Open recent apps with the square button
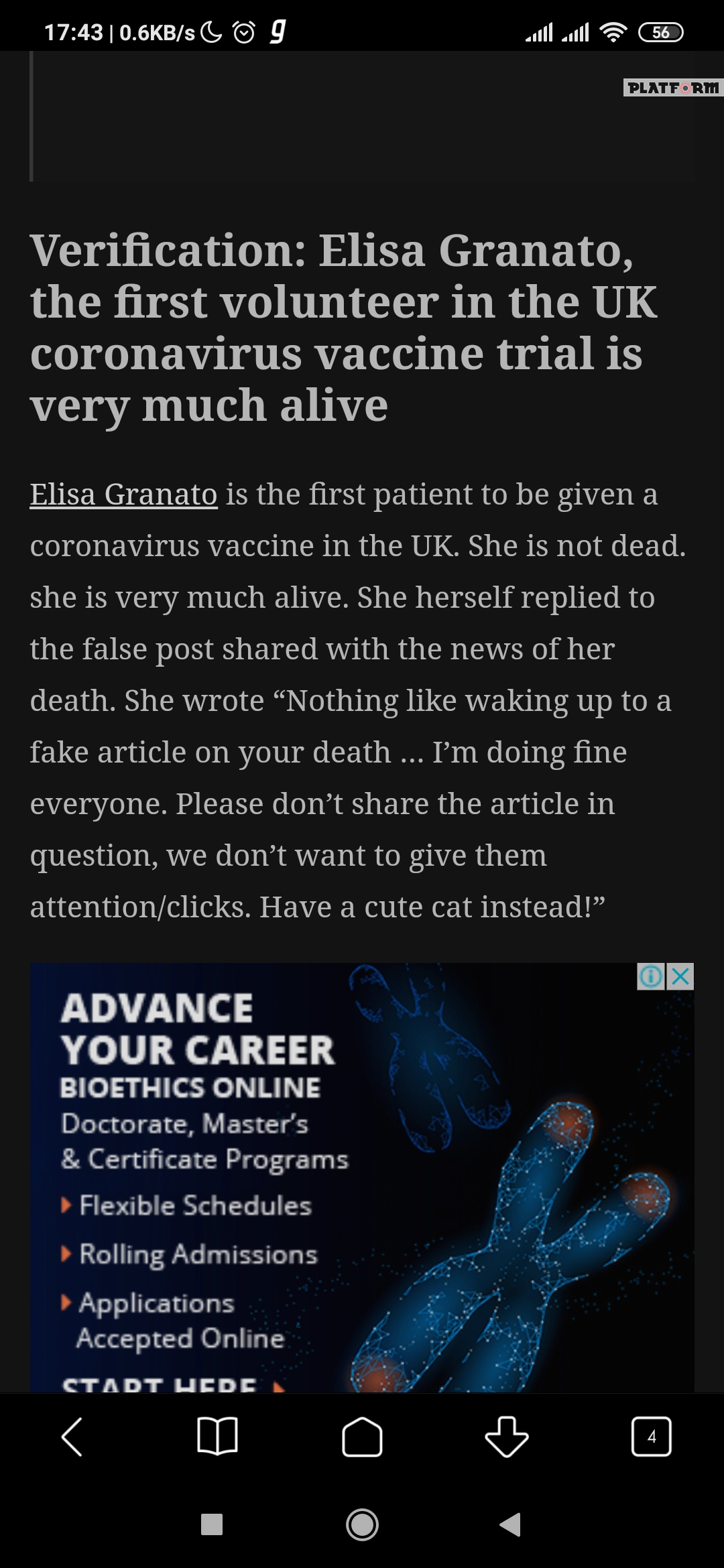This screenshot has width=724, height=1568. tap(212, 1525)
